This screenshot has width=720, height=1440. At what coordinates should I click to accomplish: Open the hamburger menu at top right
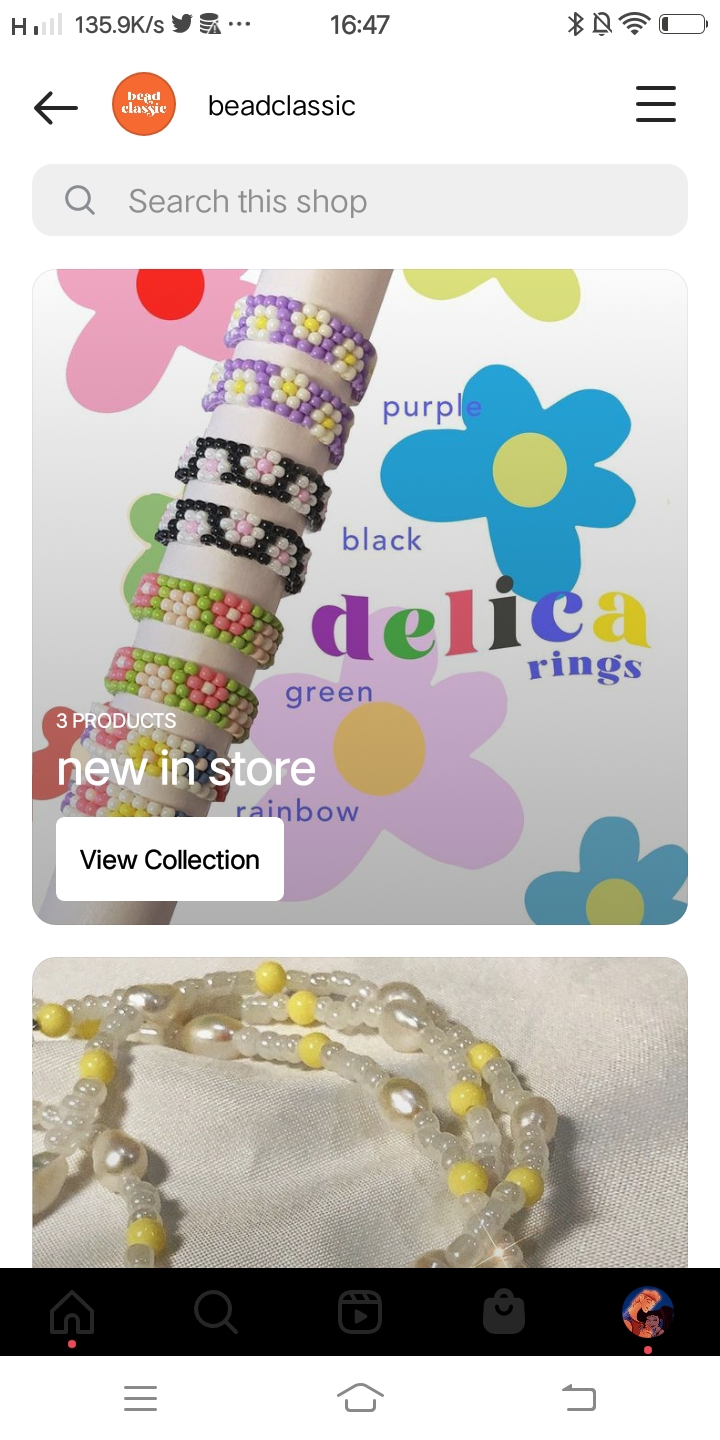656,104
